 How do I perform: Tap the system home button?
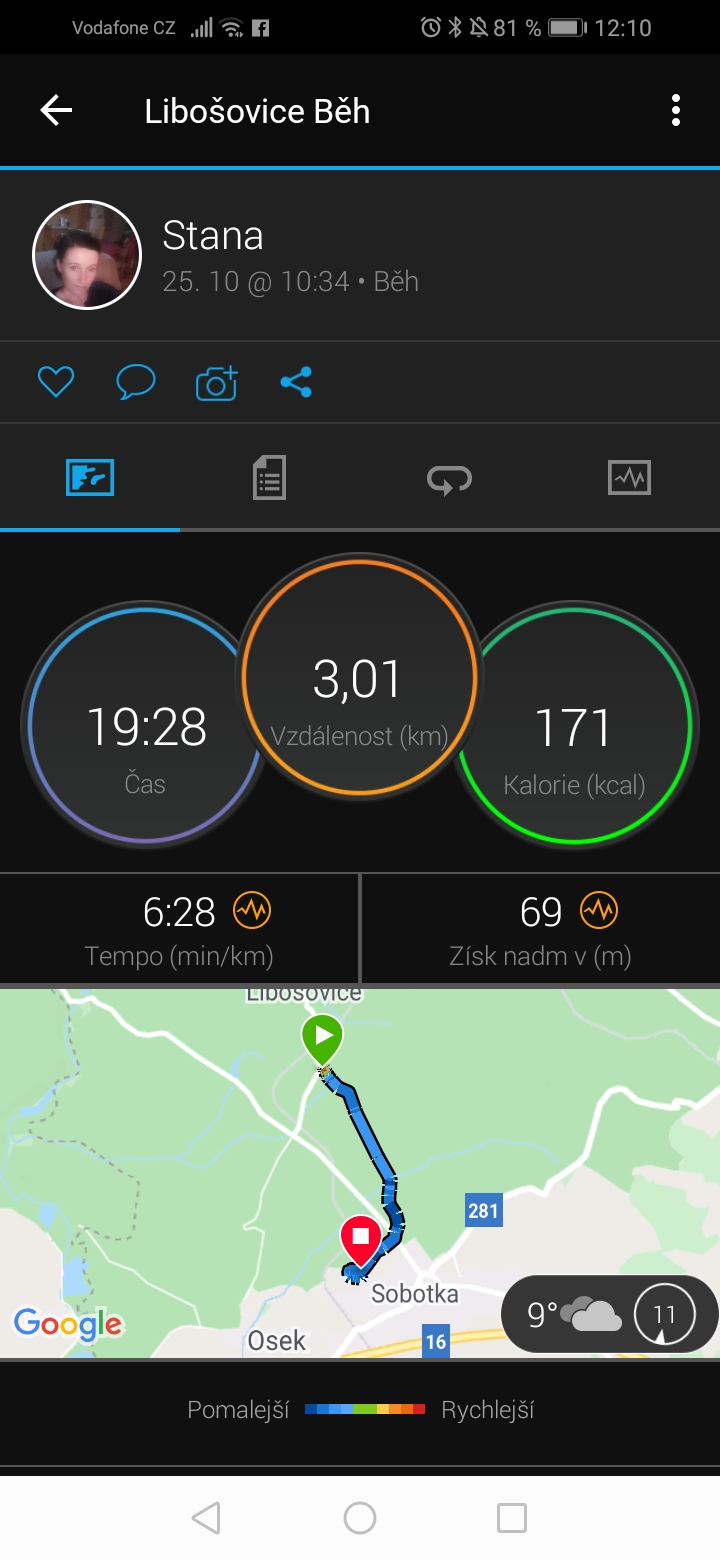click(360, 1518)
